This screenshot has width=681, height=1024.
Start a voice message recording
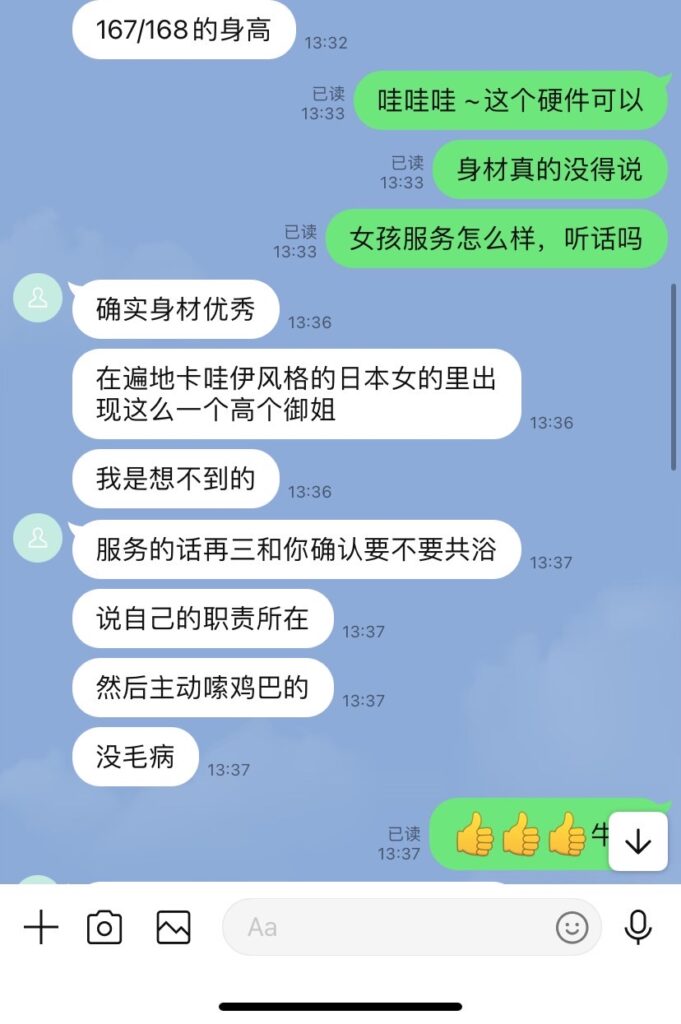pos(638,928)
